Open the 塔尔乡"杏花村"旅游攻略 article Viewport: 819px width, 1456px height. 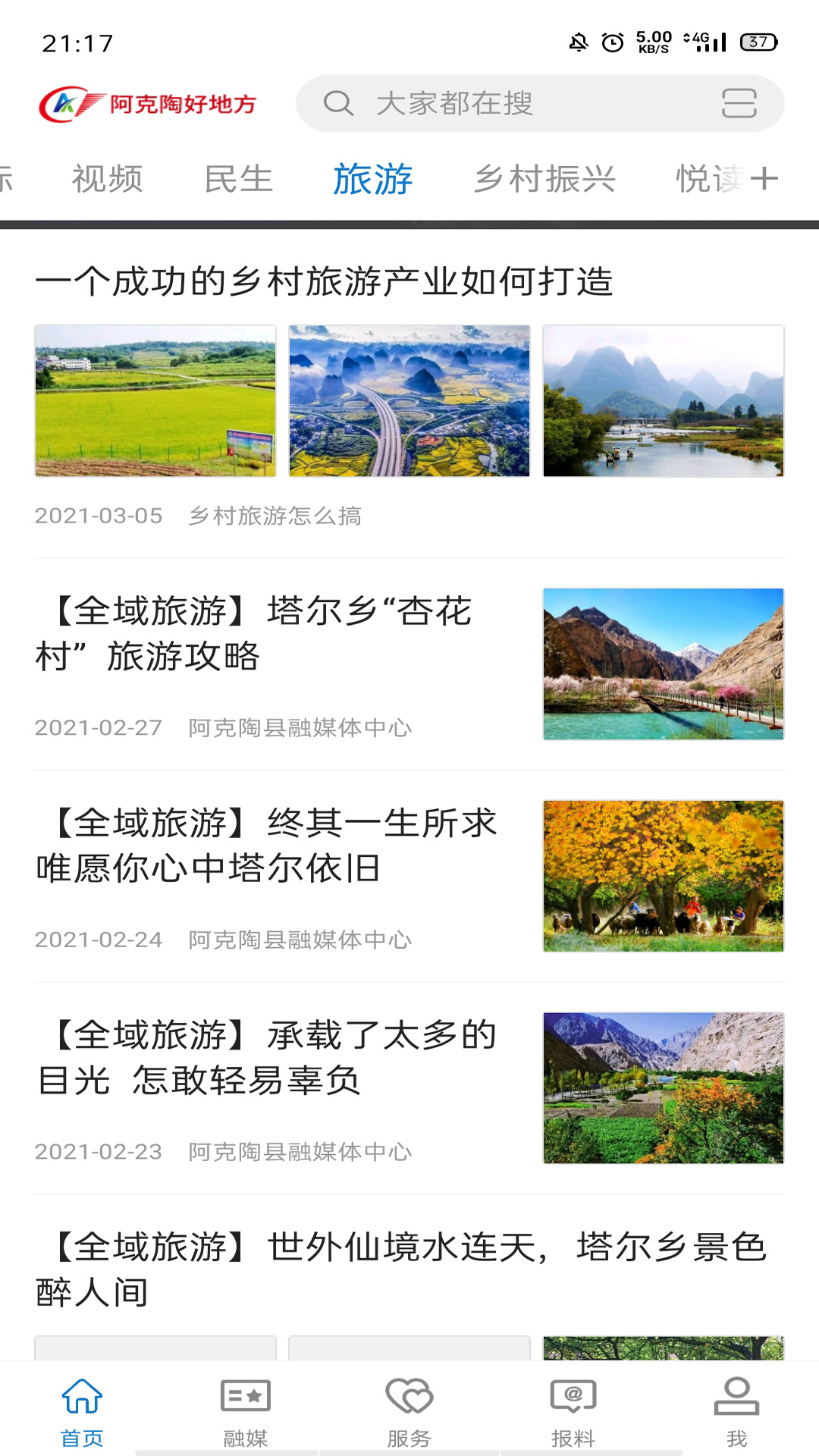tap(265, 634)
